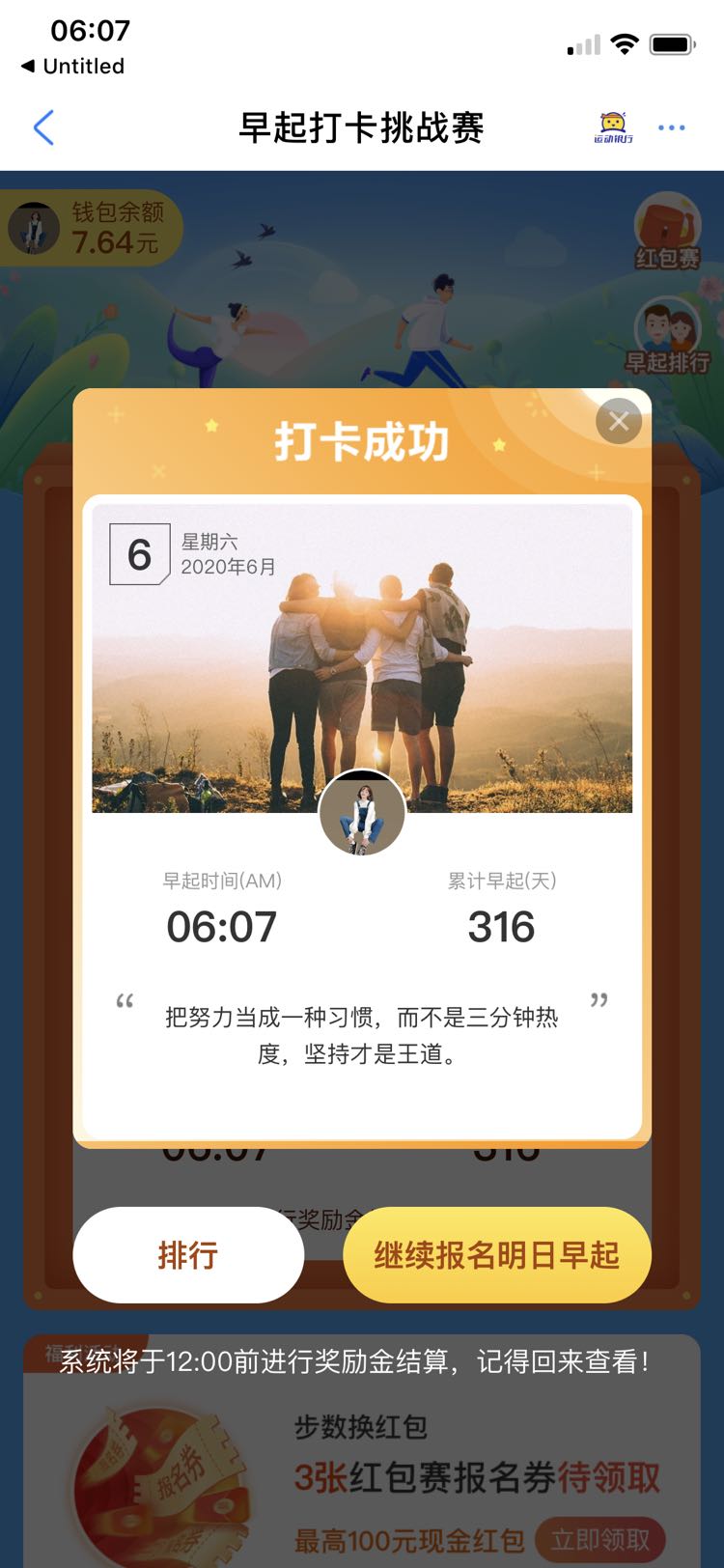Tap the 排行 button
Viewport: 724px width, 1568px height.
click(188, 1255)
